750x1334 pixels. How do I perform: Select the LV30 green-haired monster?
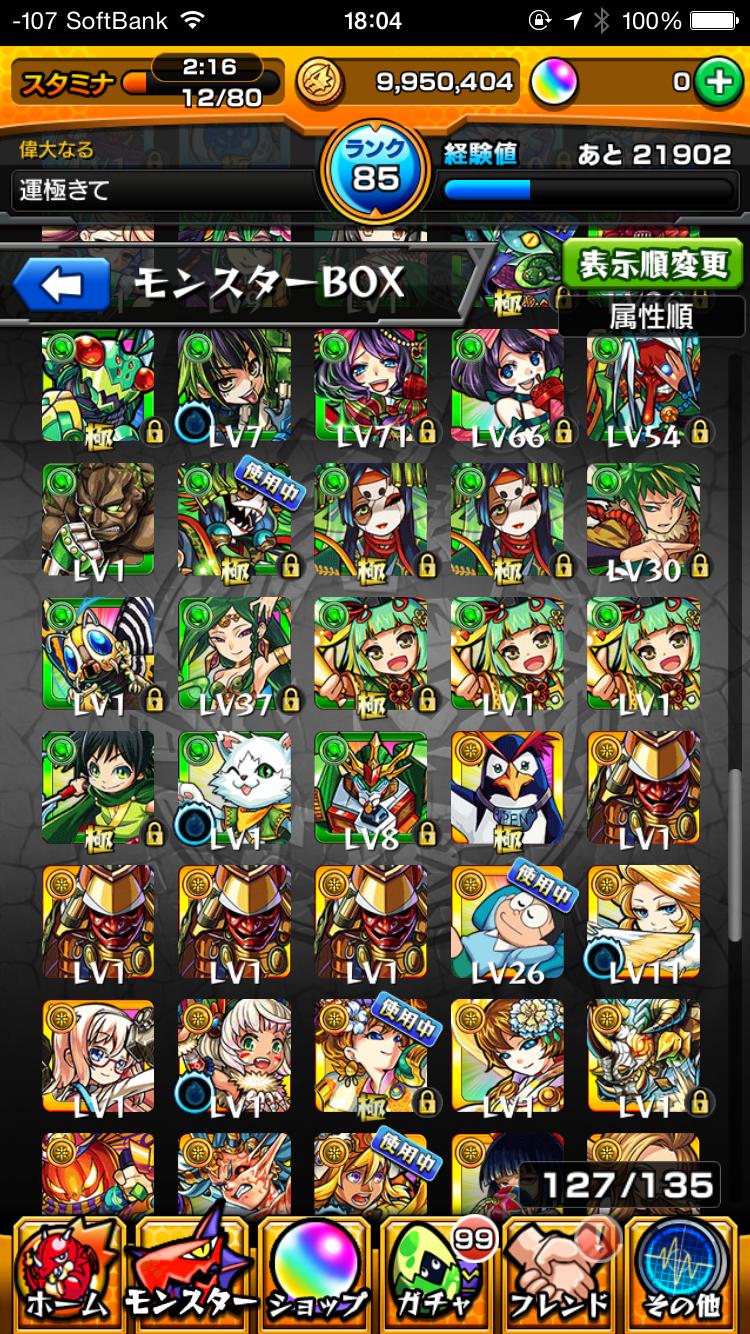pyautogui.click(x=643, y=520)
